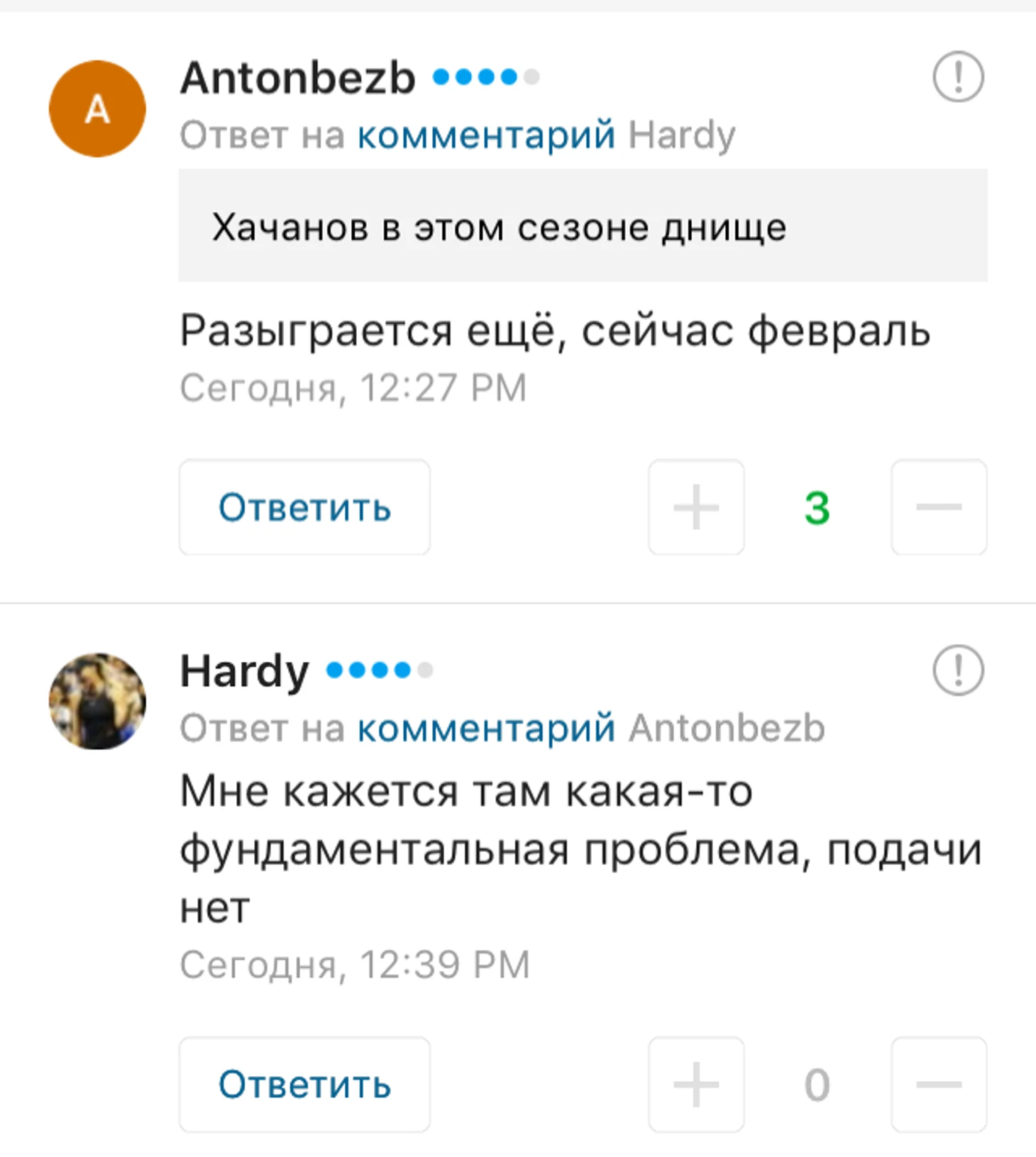Open the комментарий link in Hardy's reply
This screenshot has height=1157, width=1036.
pyautogui.click(x=486, y=728)
